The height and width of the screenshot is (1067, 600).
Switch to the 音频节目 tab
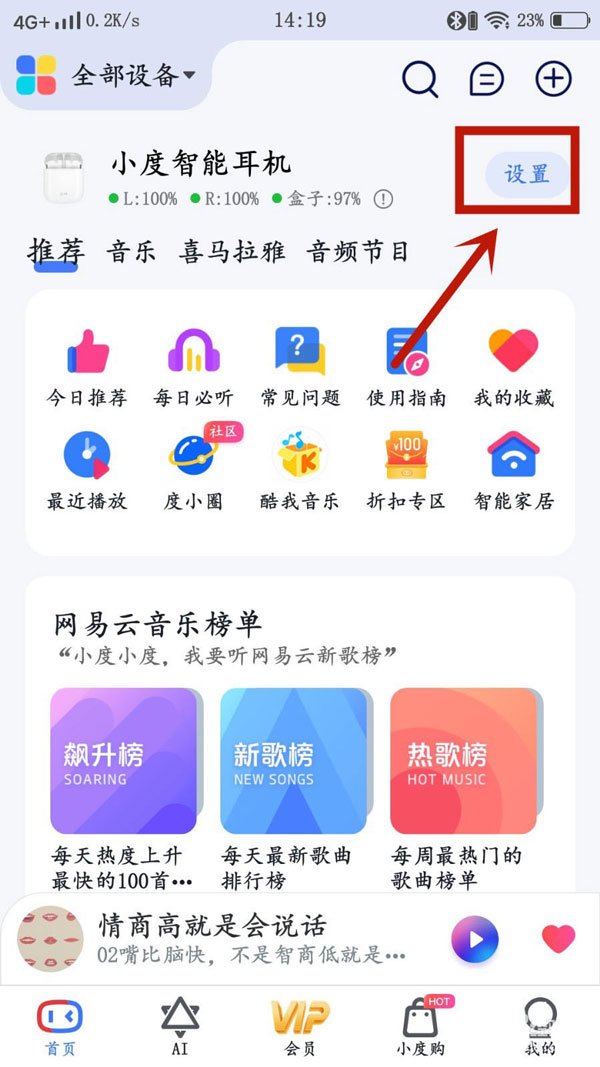tap(357, 251)
